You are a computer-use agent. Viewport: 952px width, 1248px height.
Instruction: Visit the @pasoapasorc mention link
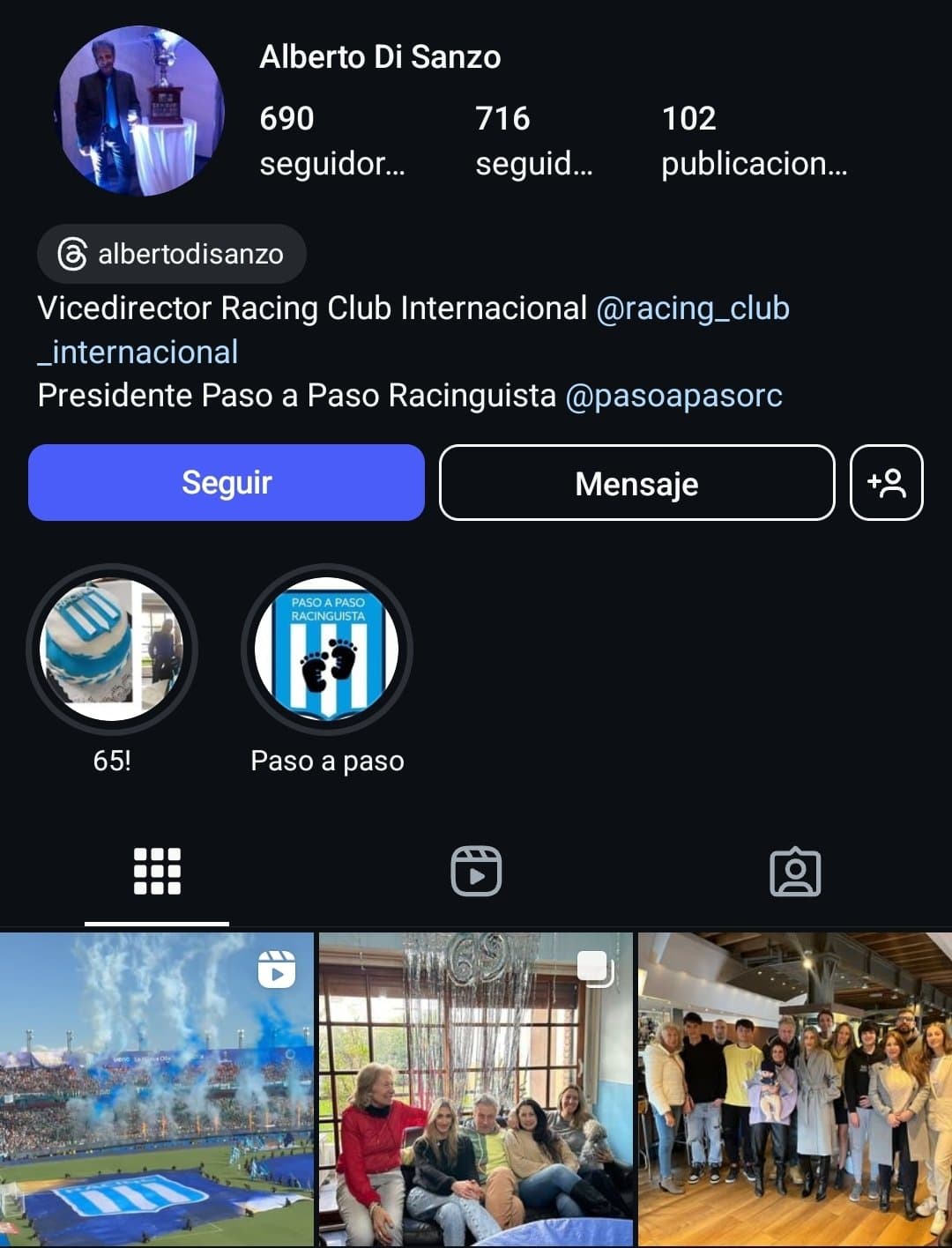[x=673, y=396]
